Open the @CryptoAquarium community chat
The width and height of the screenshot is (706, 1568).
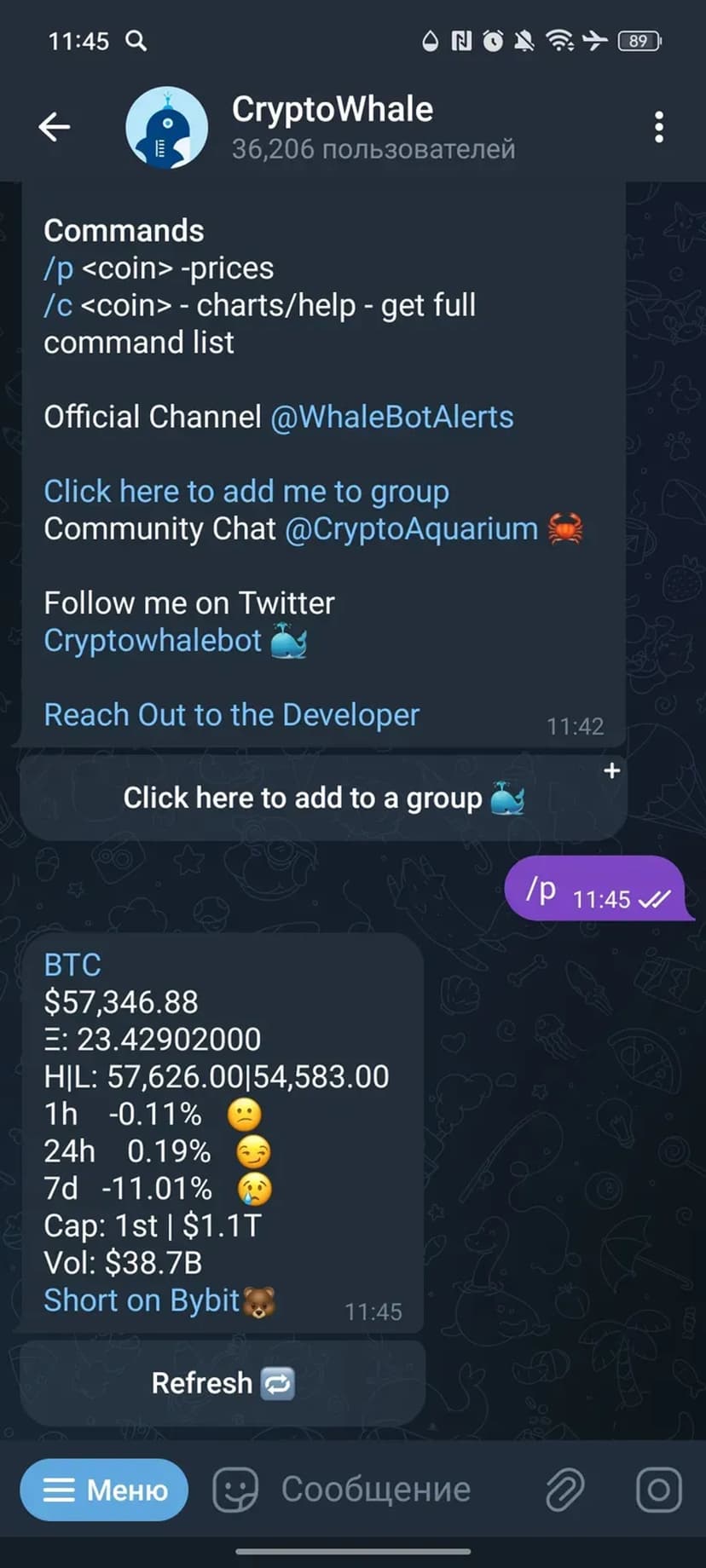[411, 528]
